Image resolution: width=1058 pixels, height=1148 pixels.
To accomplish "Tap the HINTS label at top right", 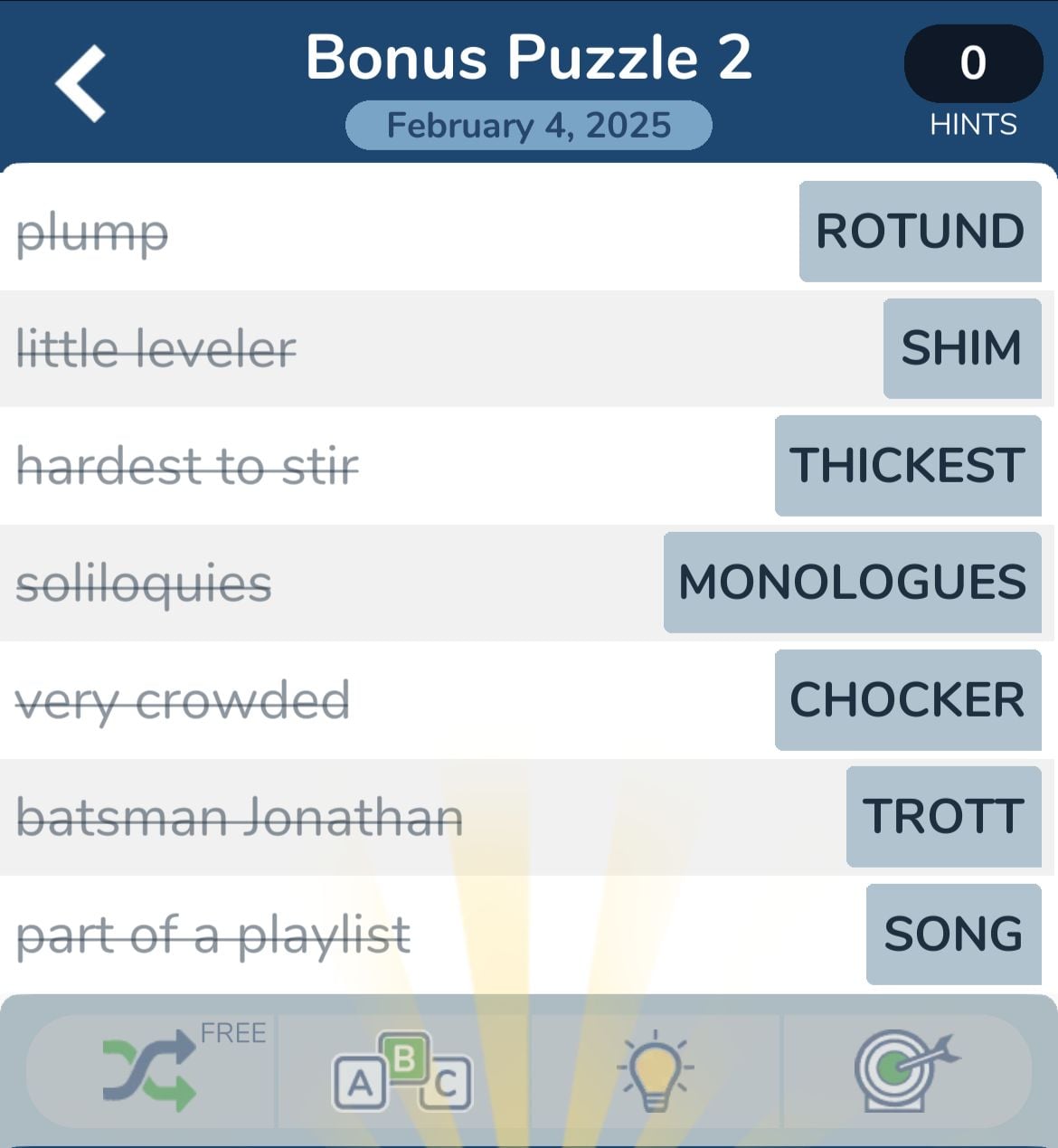I will 972,124.
